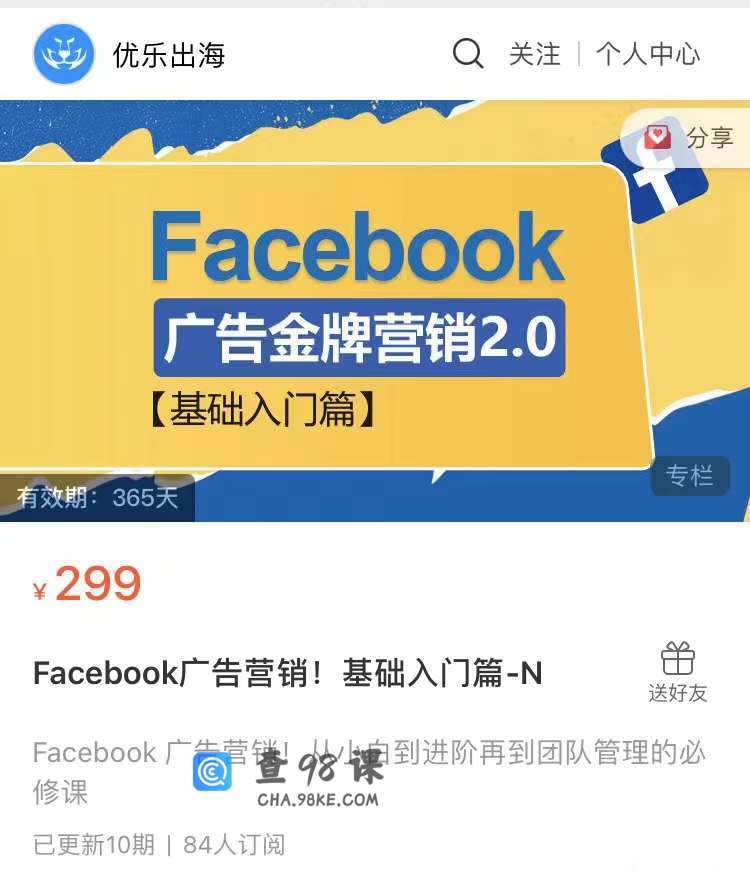Gift this course with 送好友
This screenshot has height=871, width=750.
(x=677, y=672)
